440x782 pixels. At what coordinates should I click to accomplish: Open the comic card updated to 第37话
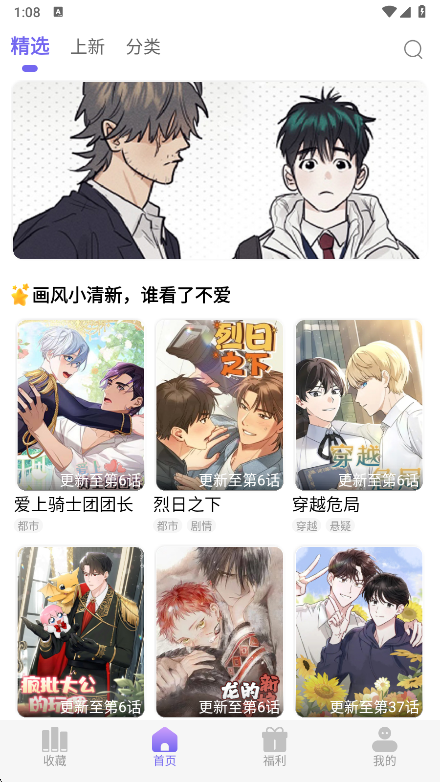tap(359, 632)
